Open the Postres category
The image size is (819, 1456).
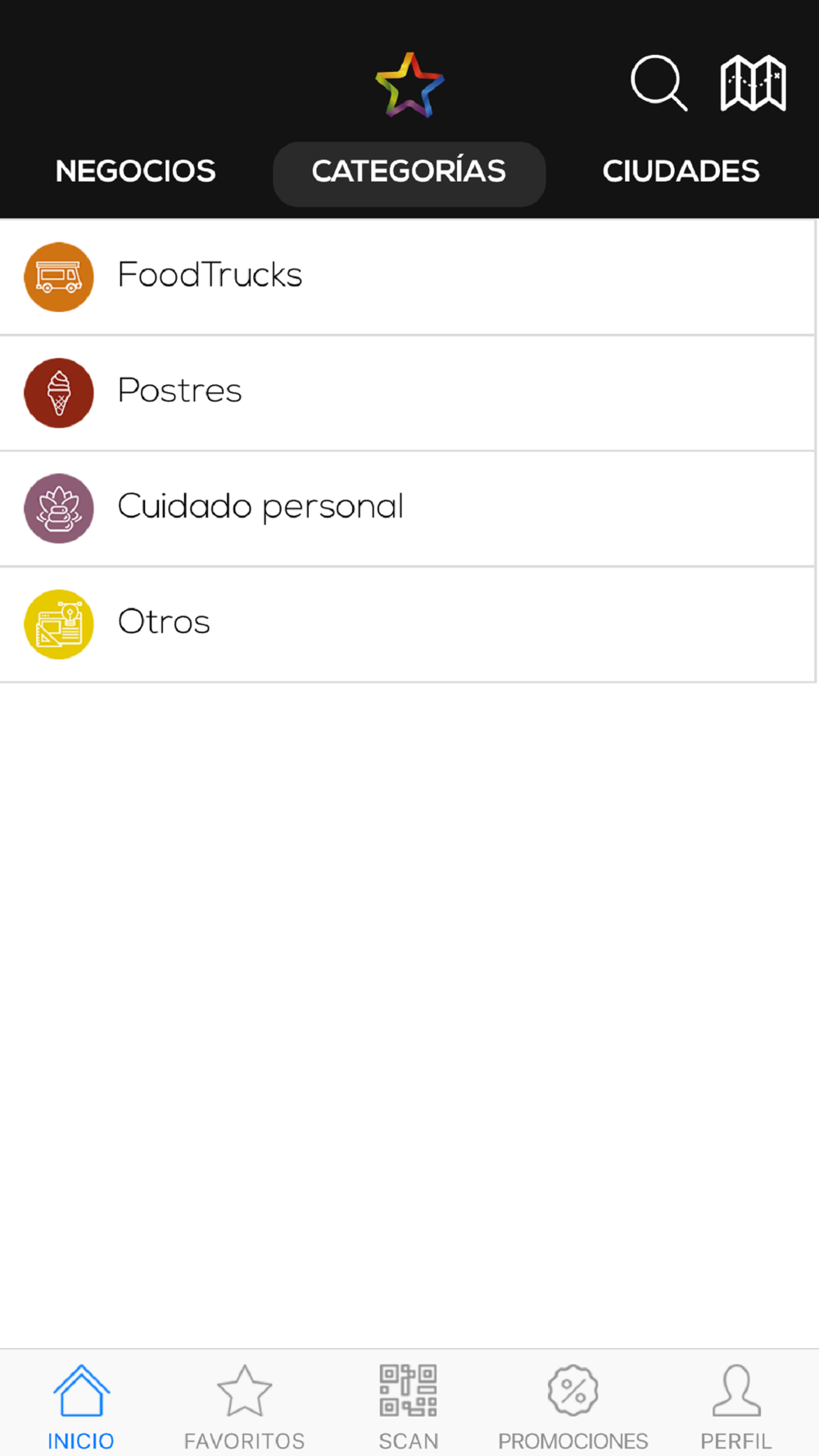(407, 393)
